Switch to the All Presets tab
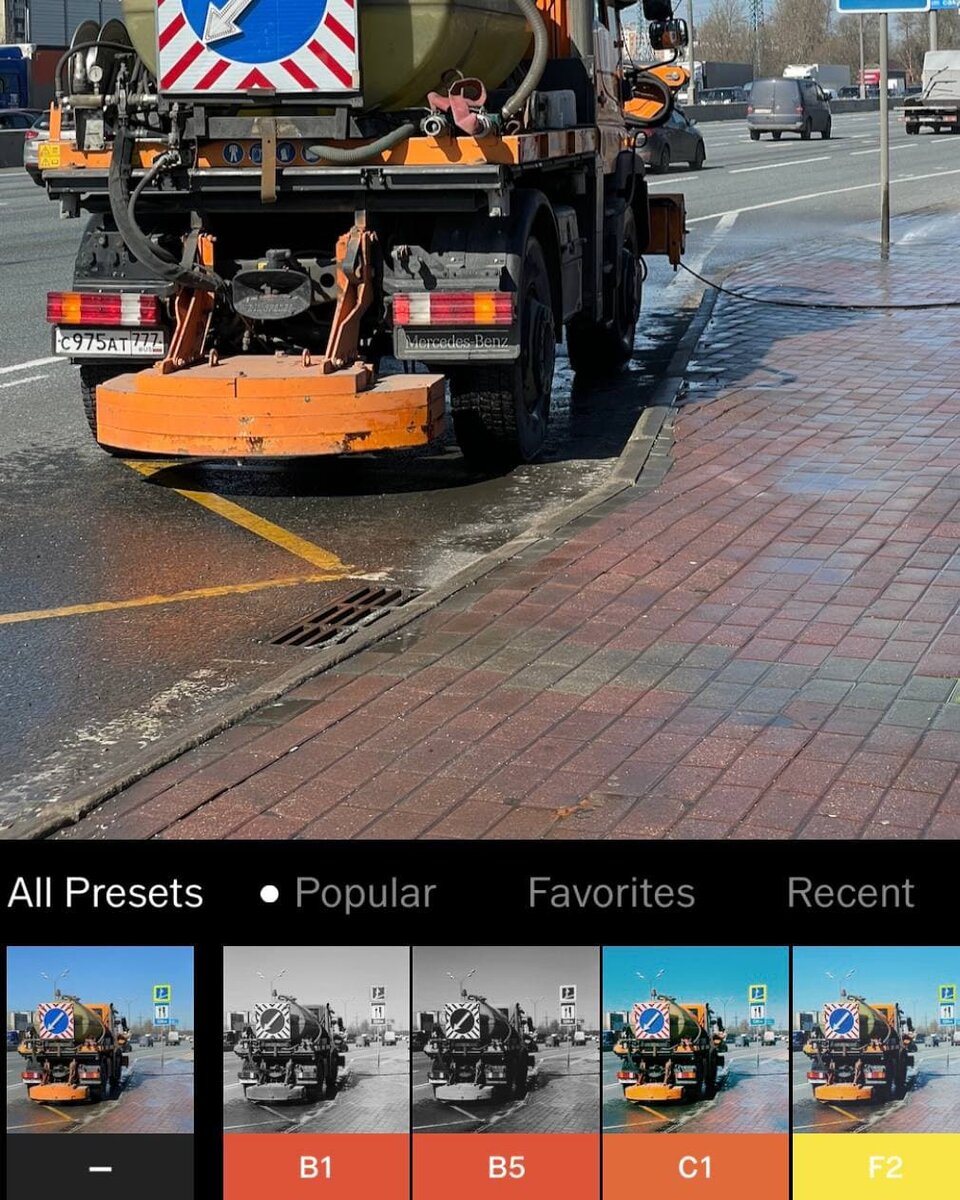Screen dimensions: 960x1200 tap(105, 893)
